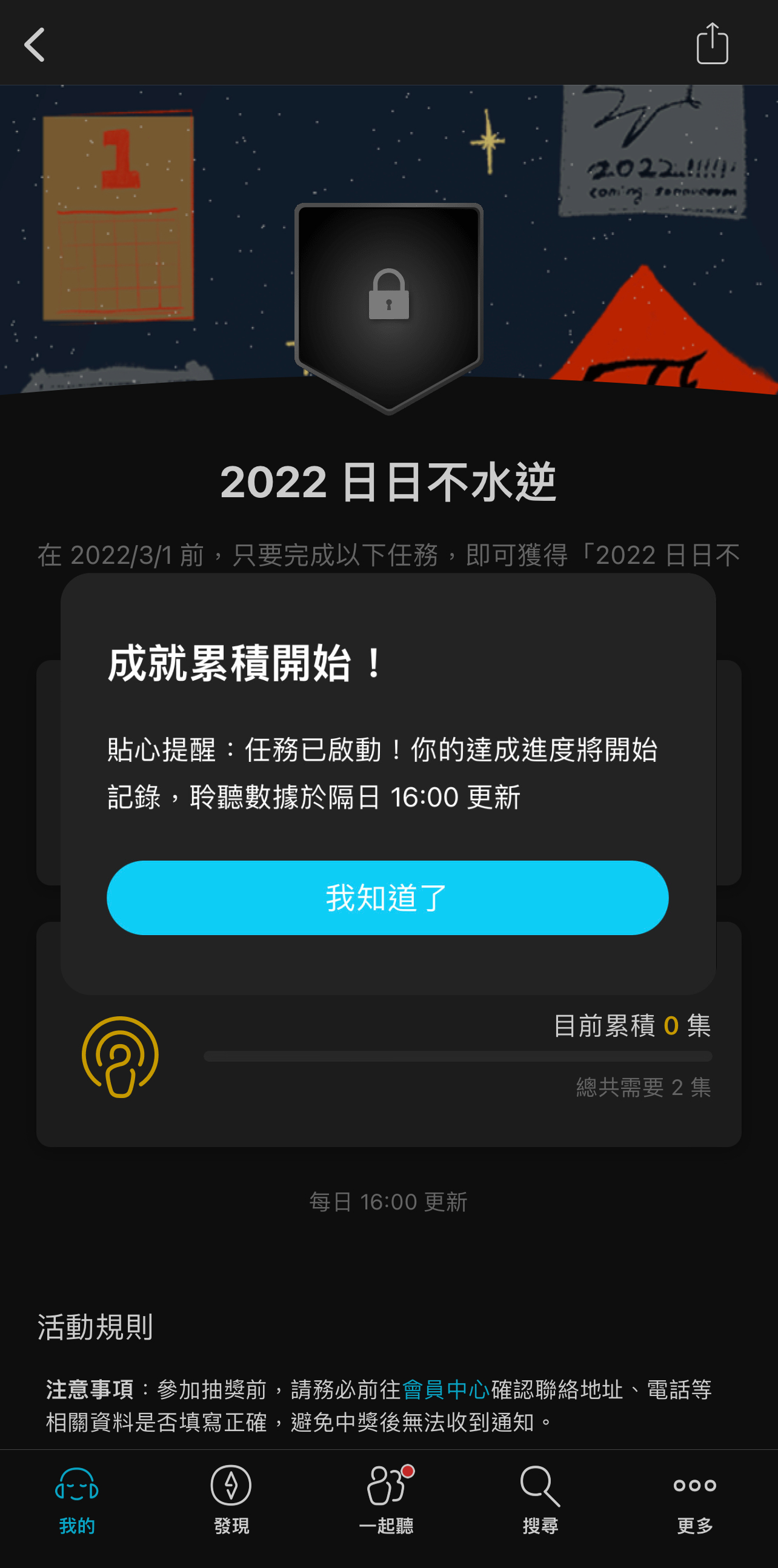Switch to the 我的 tab
This screenshot has width=778, height=1568.
[77, 1500]
